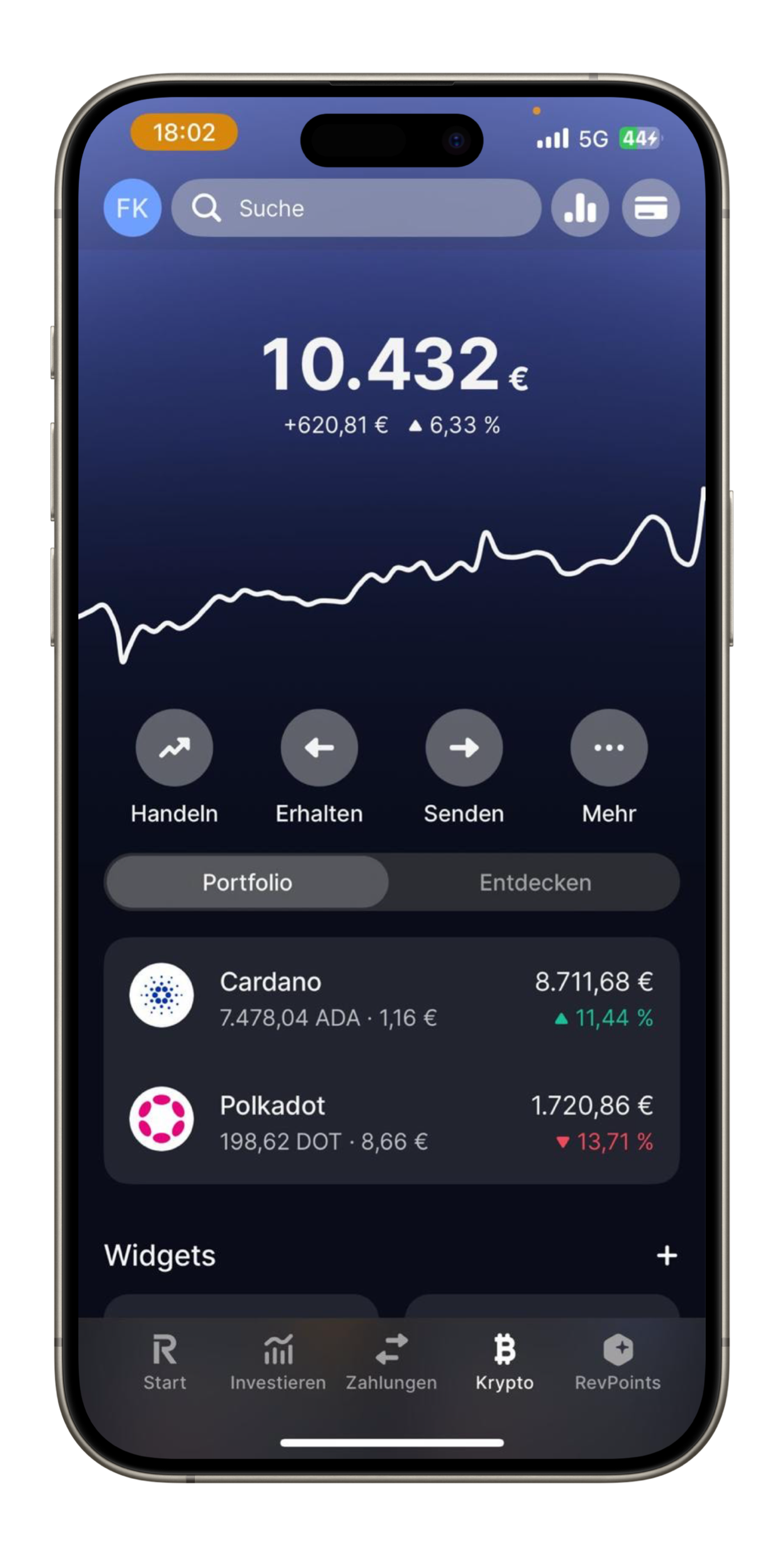Tap the Suche search field
This screenshot has width=784, height=1556.
[356, 208]
